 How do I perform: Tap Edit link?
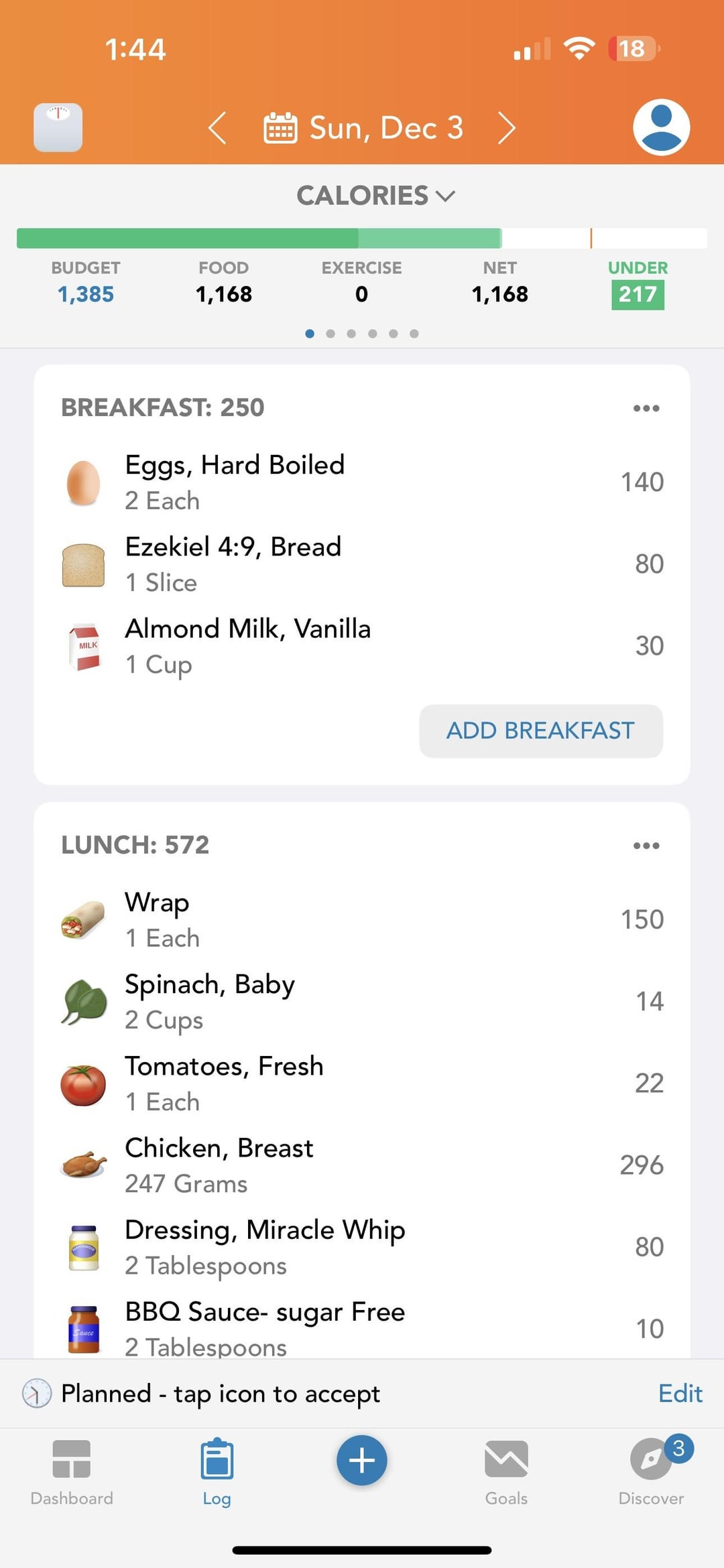pyautogui.click(x=680, y=1394)
